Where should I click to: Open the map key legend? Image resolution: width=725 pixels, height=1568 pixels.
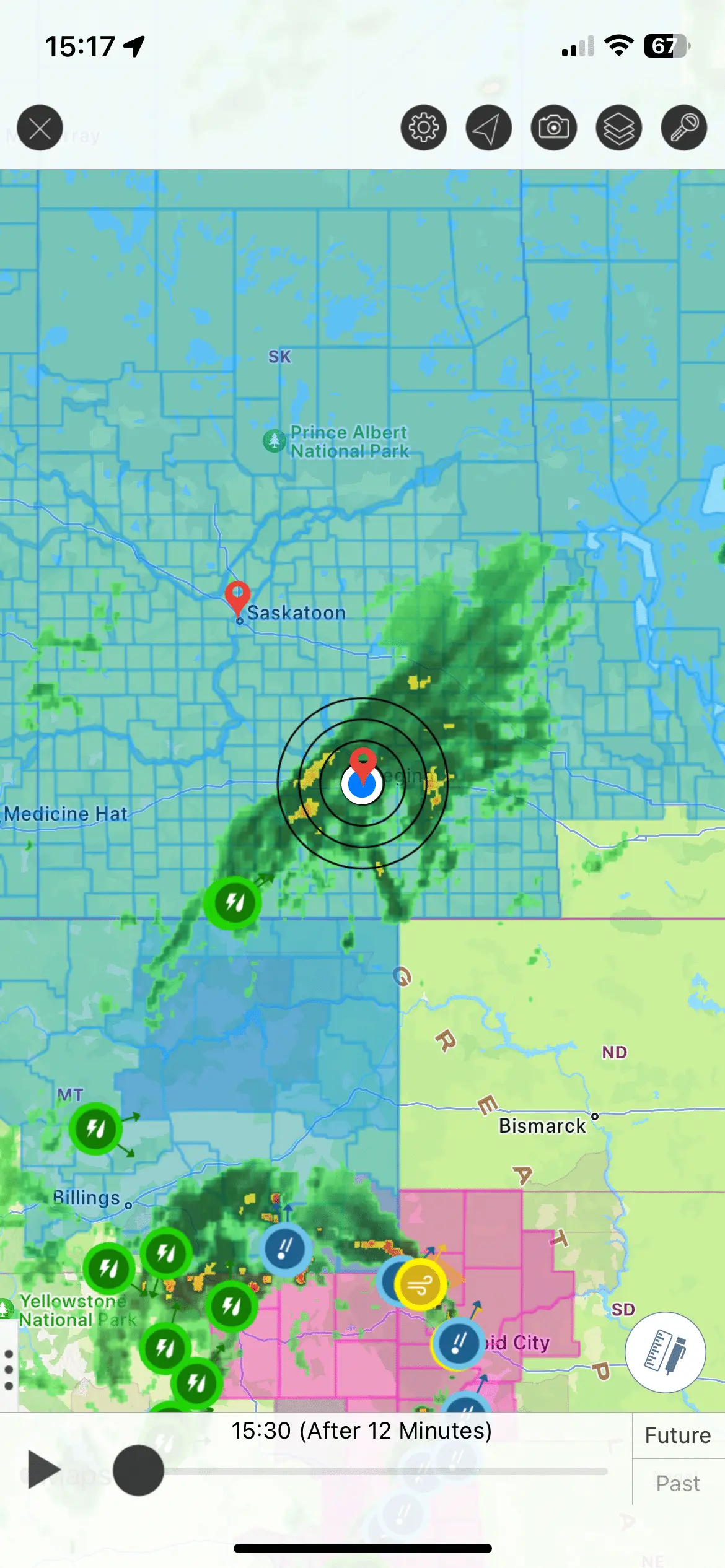click(x=684, y=128)
